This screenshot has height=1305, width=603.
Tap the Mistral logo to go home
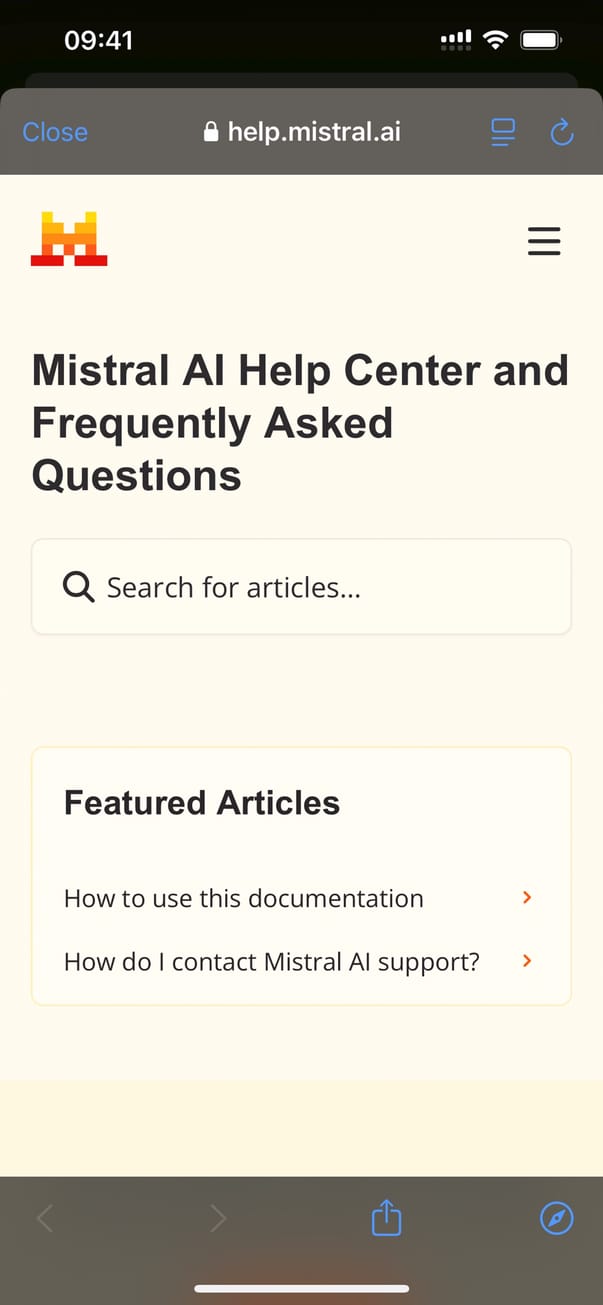tap(69, 239)
